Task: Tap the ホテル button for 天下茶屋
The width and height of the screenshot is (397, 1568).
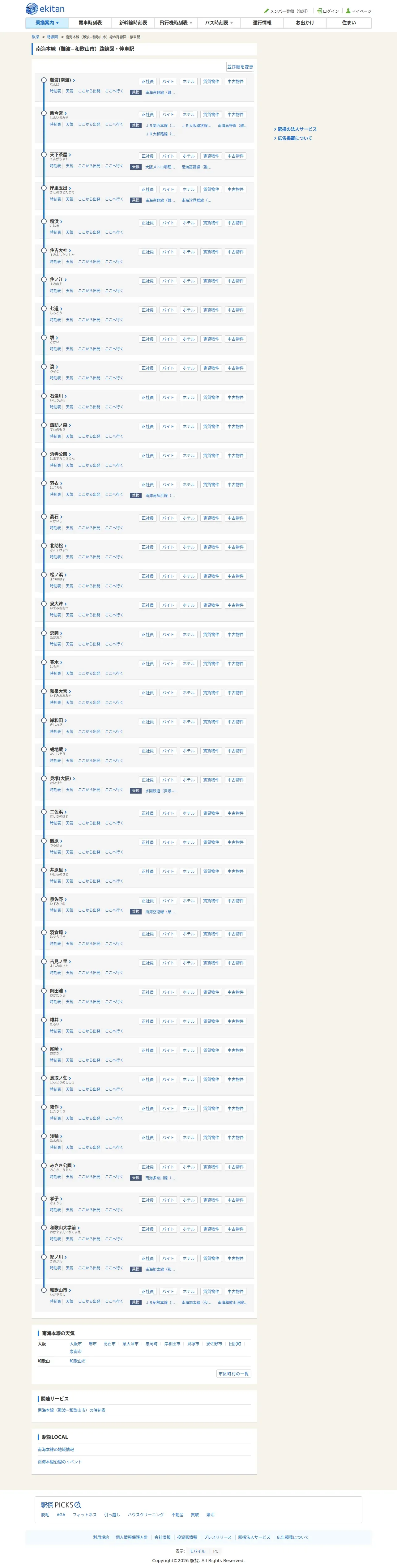Action: (x=189, y=156)
